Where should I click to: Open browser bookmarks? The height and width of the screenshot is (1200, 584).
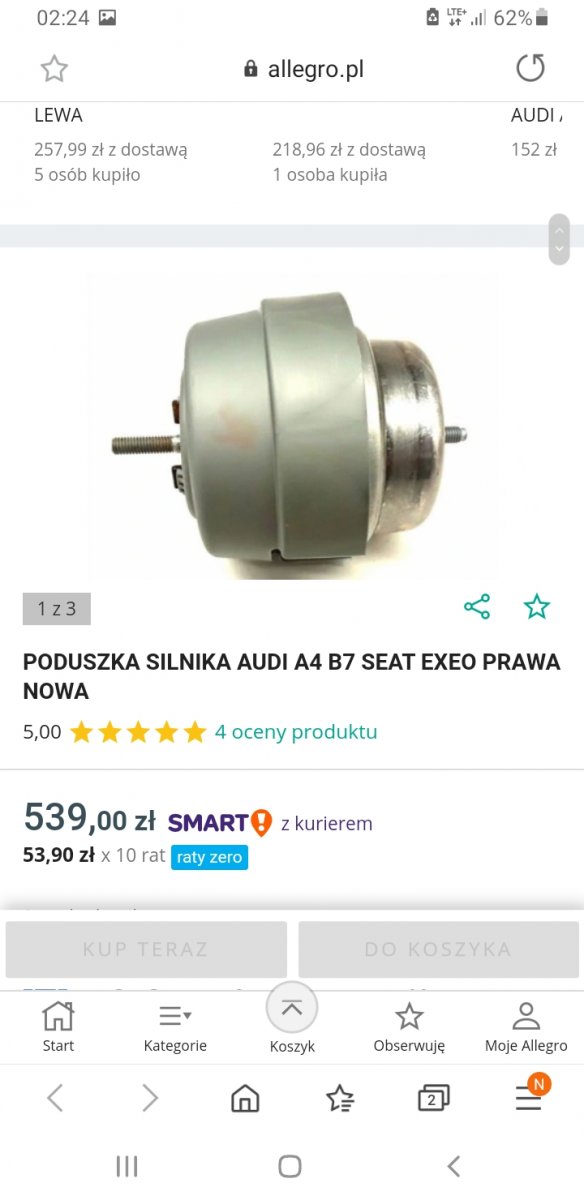[x=340, y=1098]
